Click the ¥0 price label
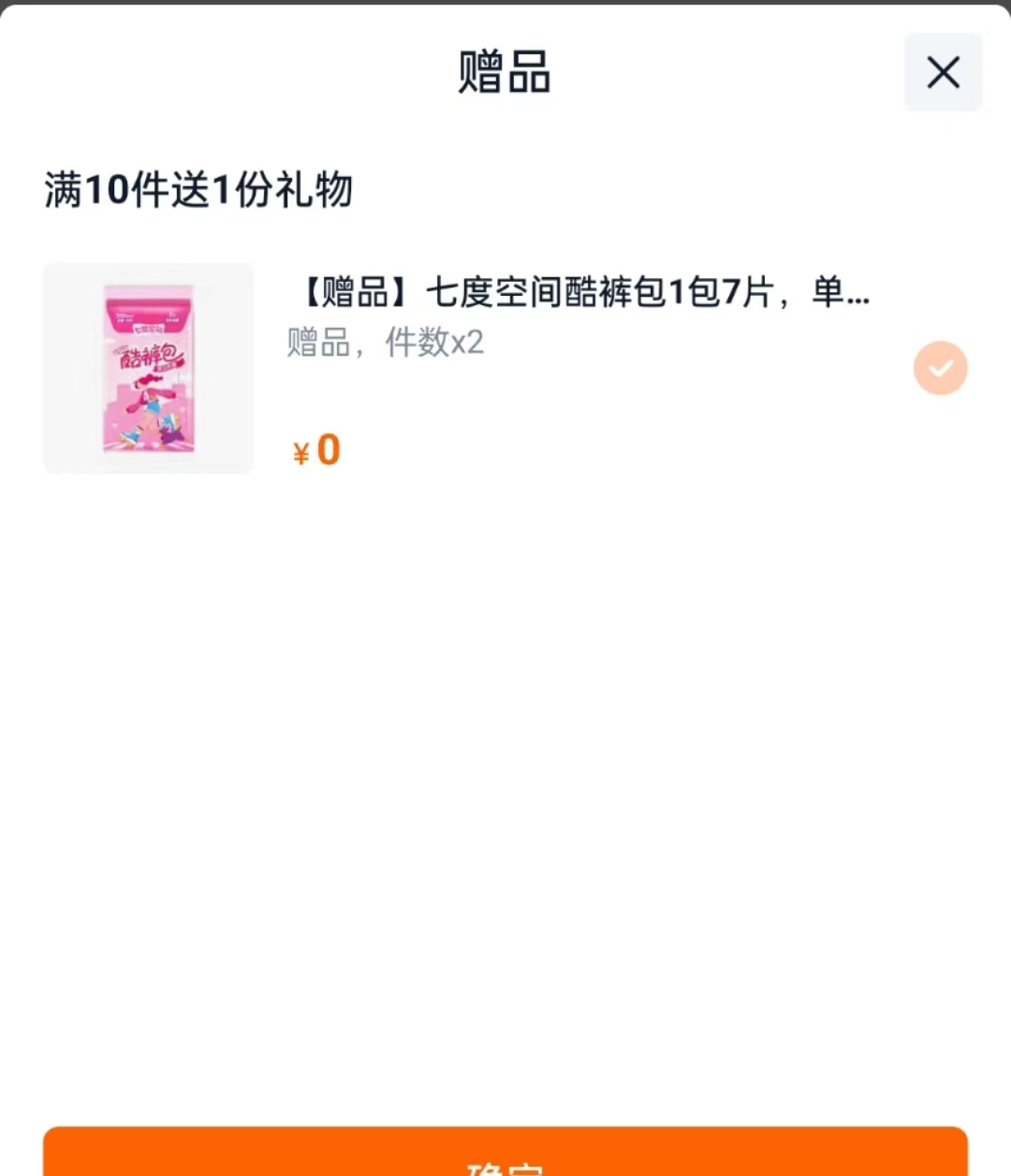The height and width of the screenshot is (1176, 1011). click(315, 449)
